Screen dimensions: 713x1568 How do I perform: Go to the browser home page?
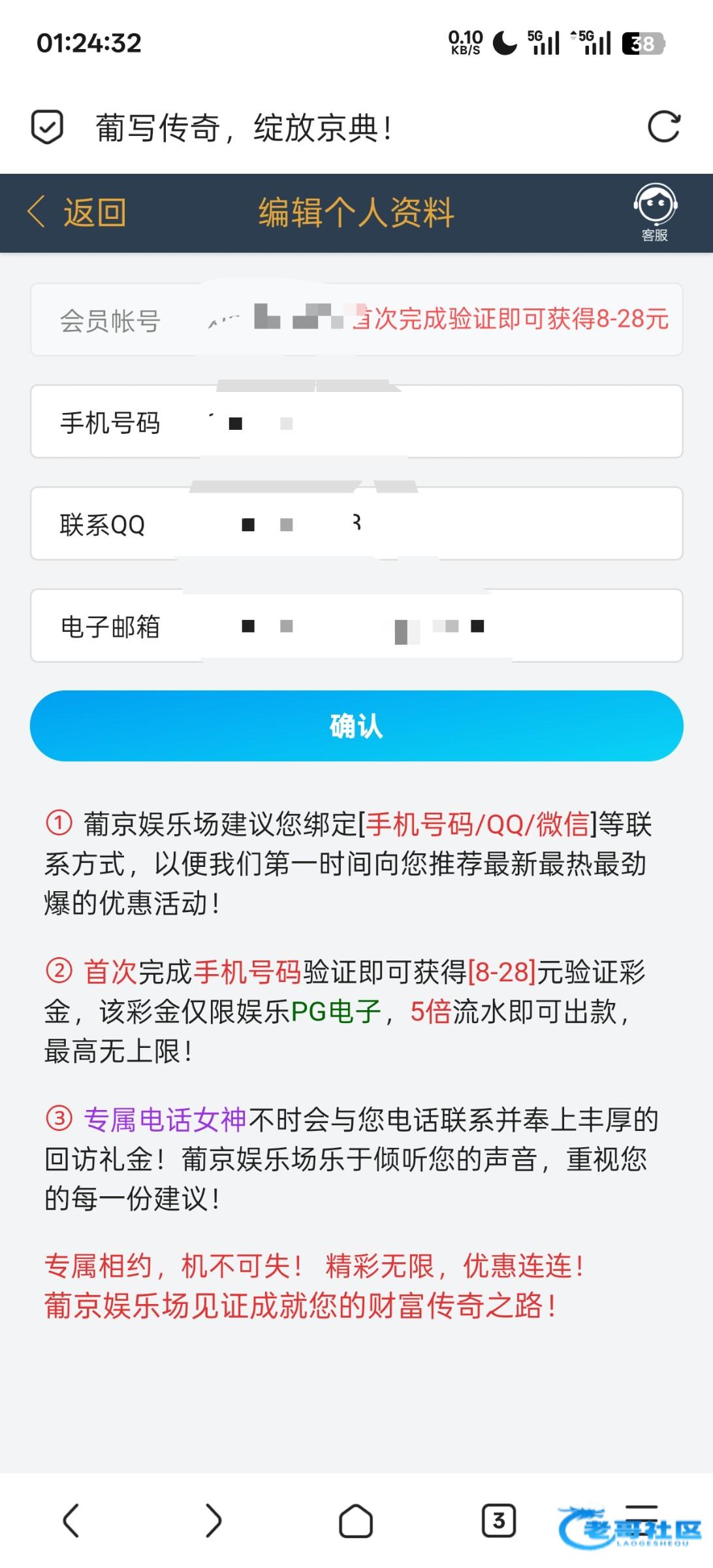(x=356, y=1521)
